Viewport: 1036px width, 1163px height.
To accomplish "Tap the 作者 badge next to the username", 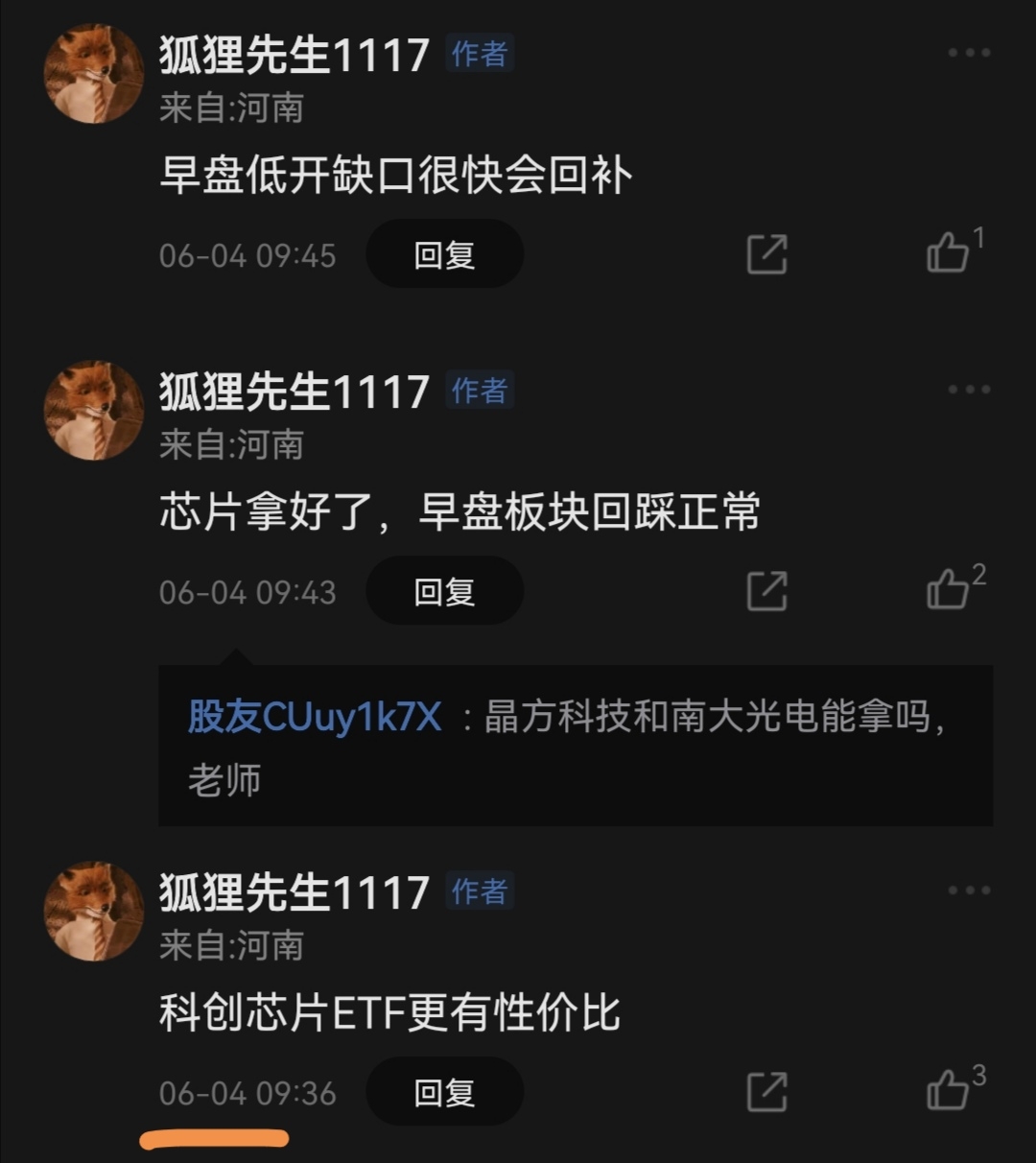I will click(x=480, y=55).
